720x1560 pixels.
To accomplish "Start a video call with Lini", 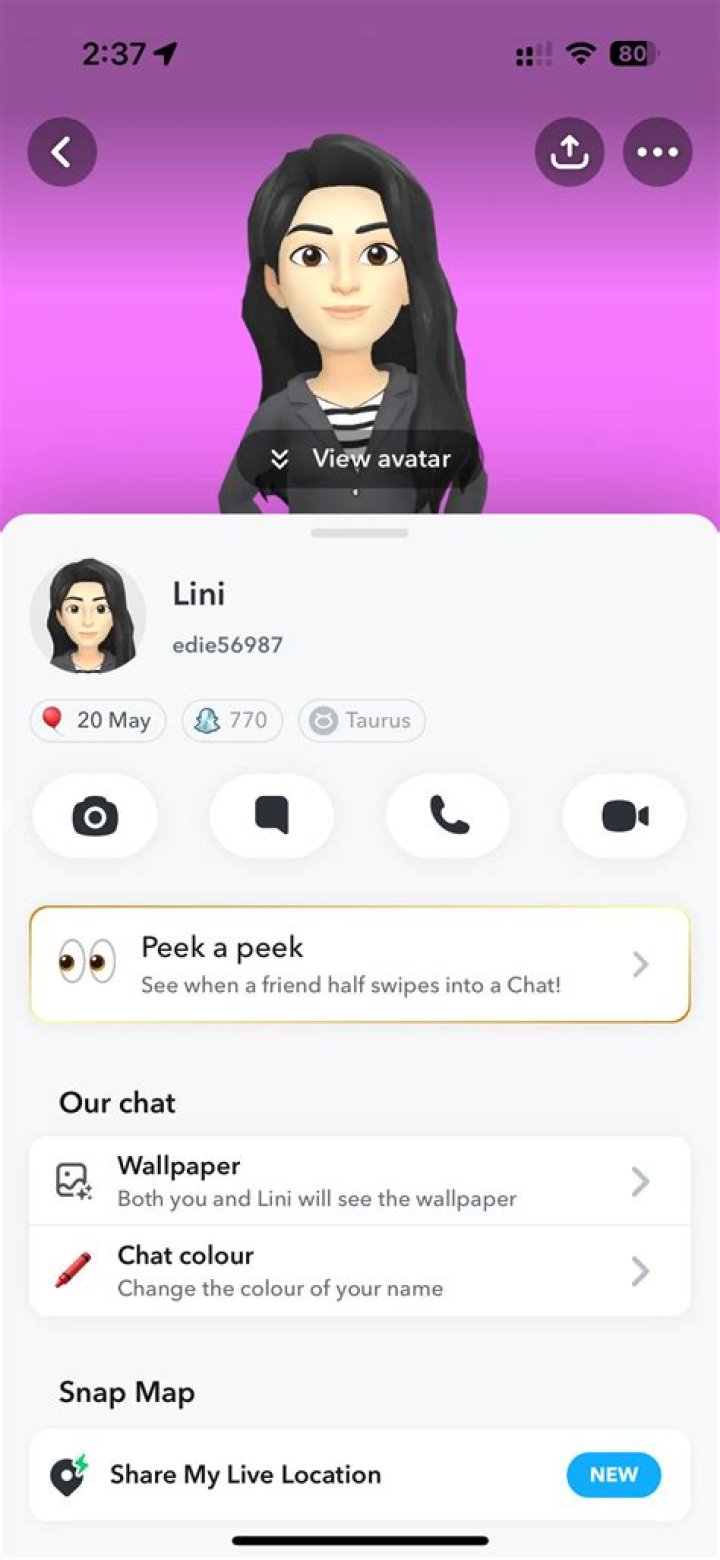I will tap(623, 816).
